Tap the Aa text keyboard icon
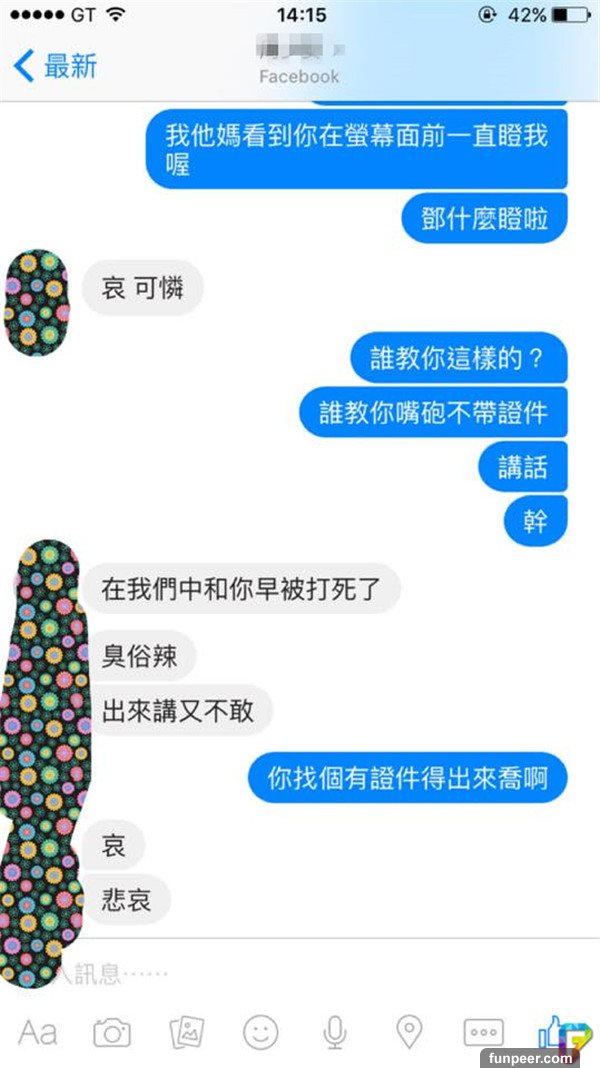Screen dimensions: 600x1068 coord(38,1032)
